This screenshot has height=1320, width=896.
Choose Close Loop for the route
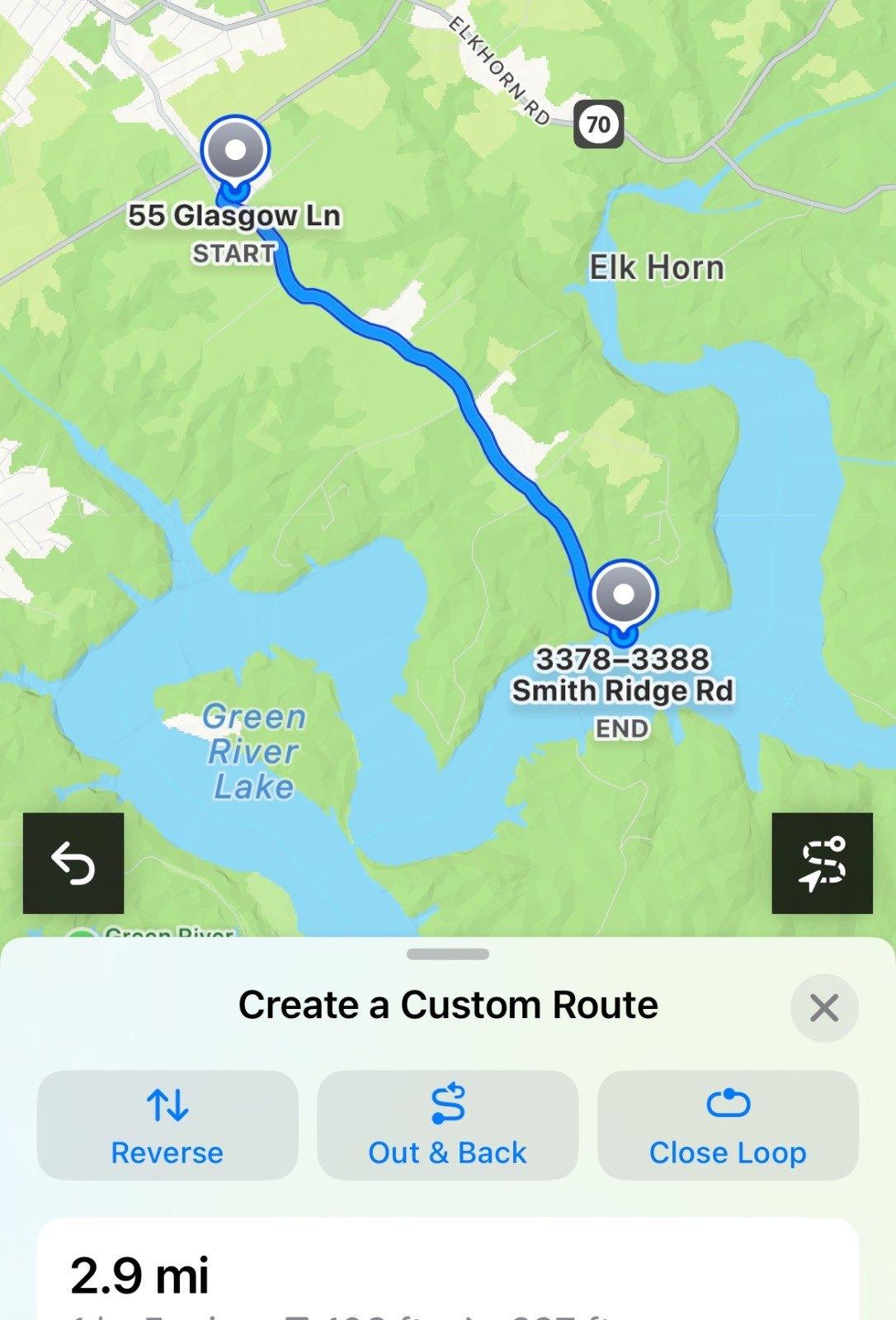[728, 1125]
